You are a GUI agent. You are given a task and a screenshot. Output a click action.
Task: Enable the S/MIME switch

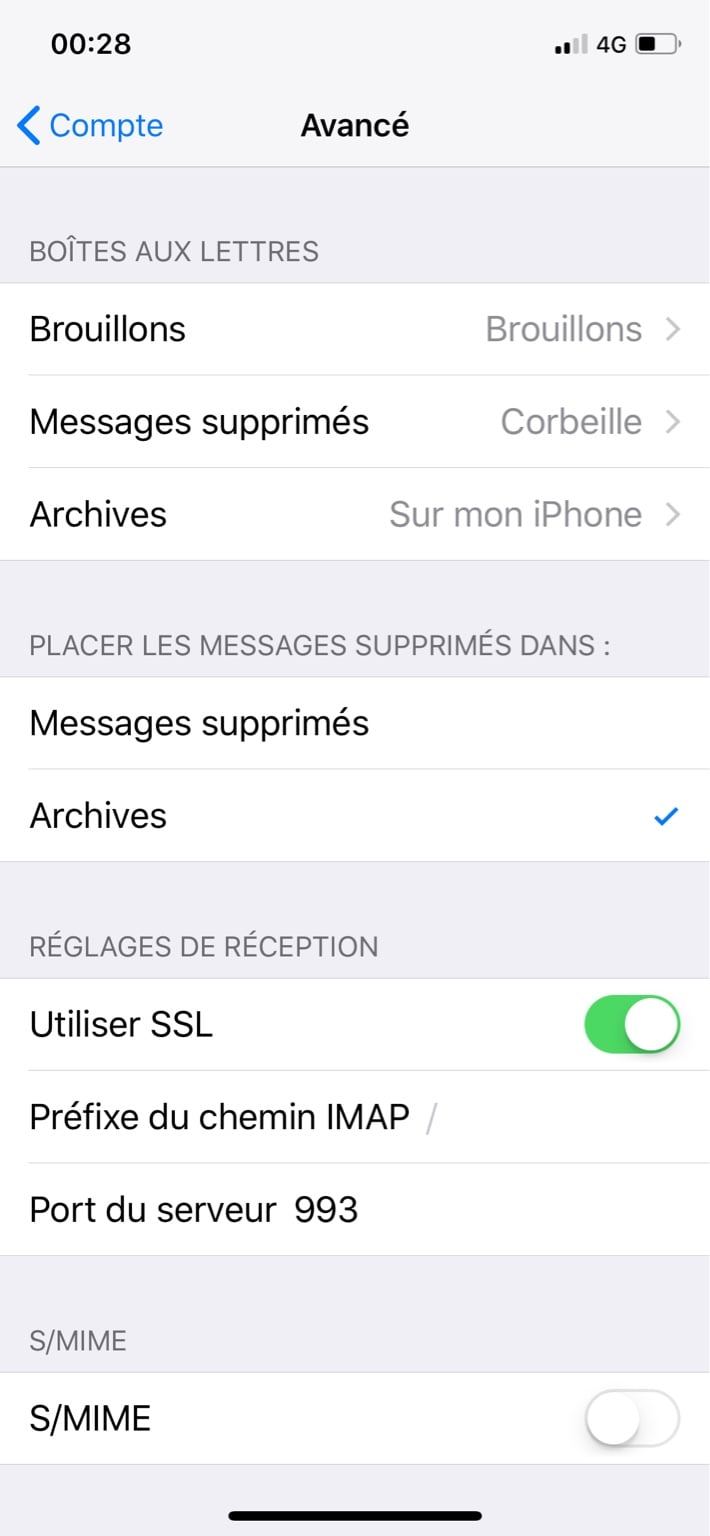[631, 1418]
